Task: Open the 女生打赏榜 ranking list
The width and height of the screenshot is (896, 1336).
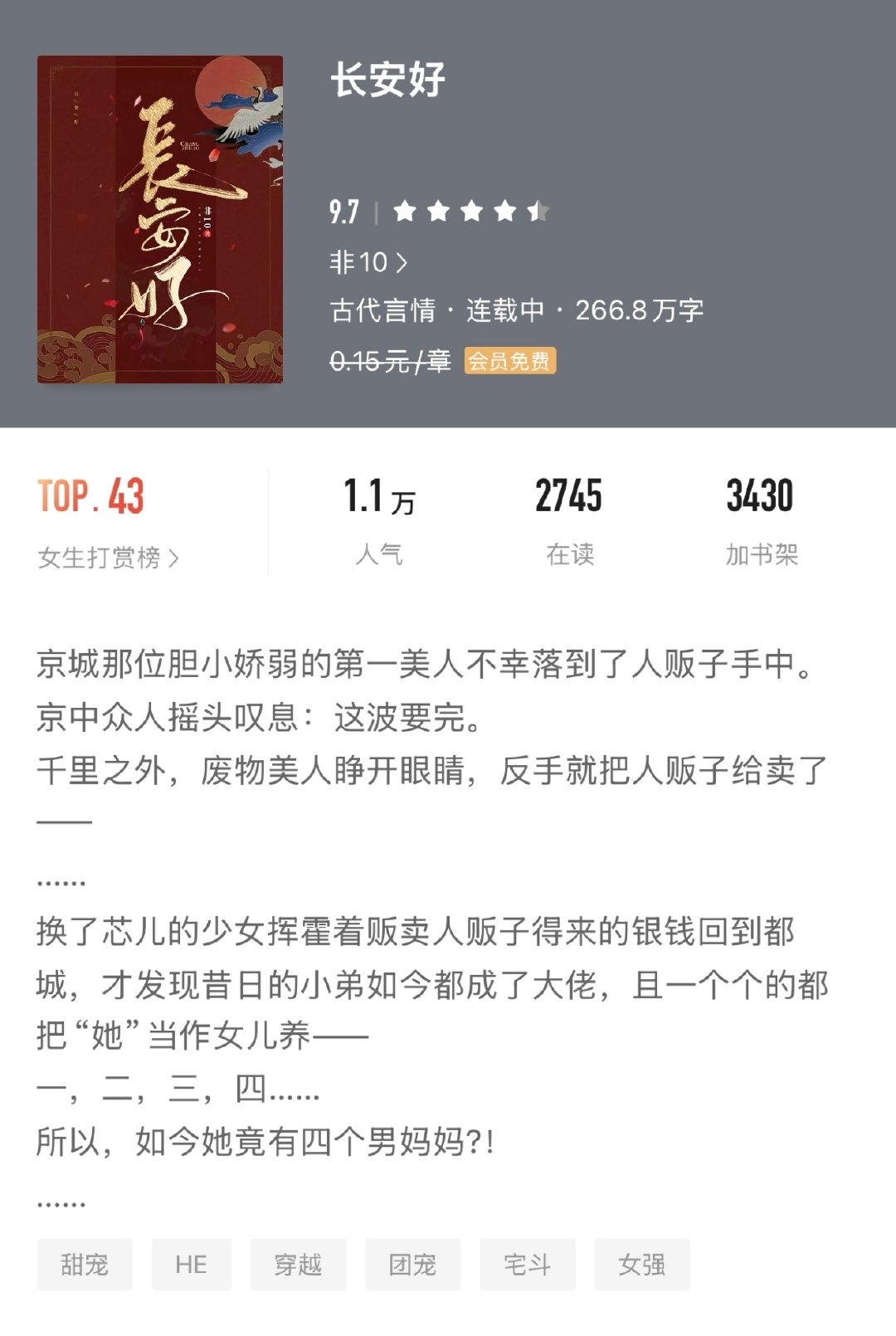Action: (x=108, y=558)
